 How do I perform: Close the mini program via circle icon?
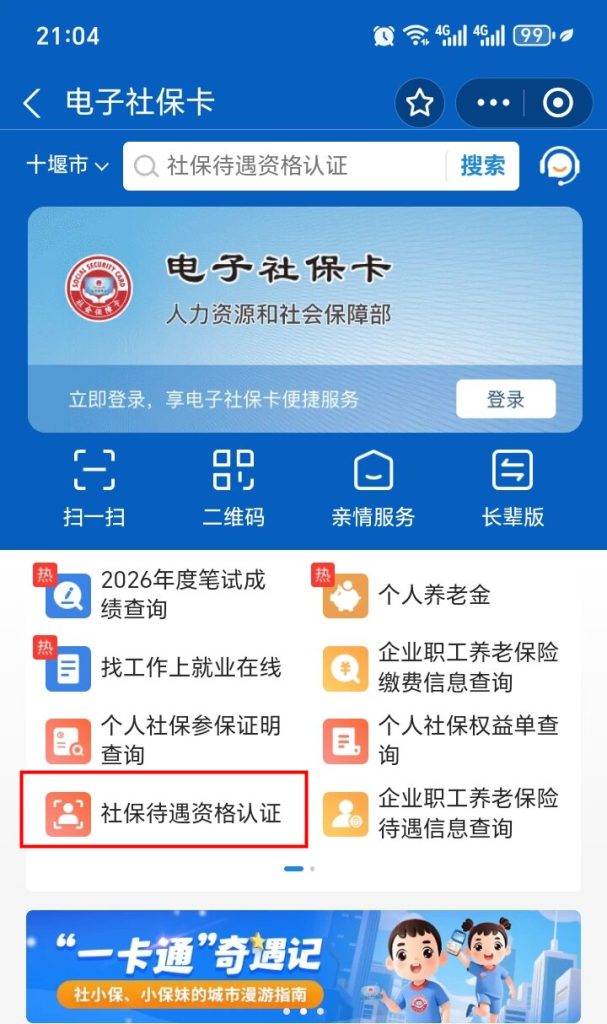pos(557,103)
